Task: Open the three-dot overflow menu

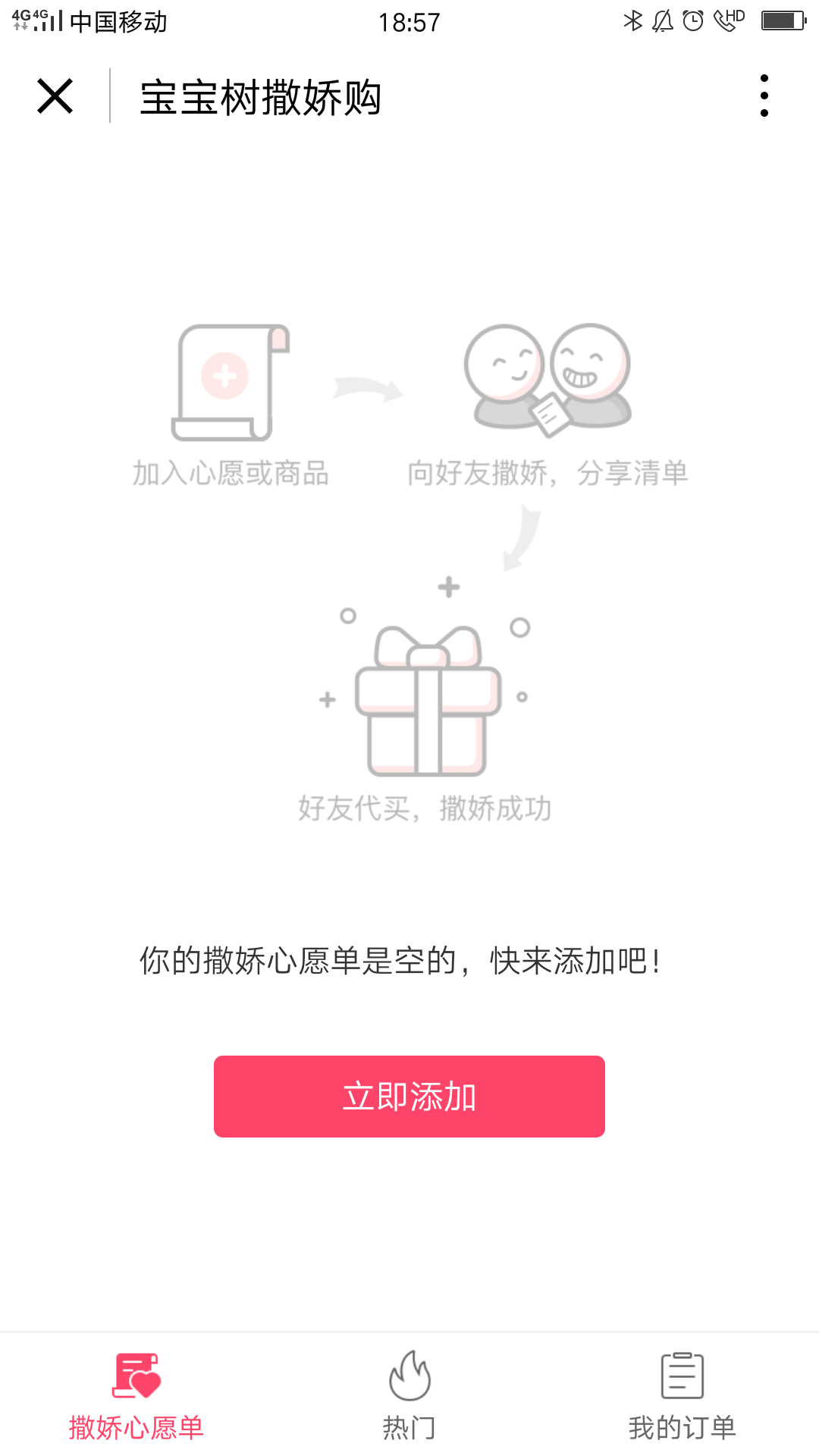Action: pos(764,96)
